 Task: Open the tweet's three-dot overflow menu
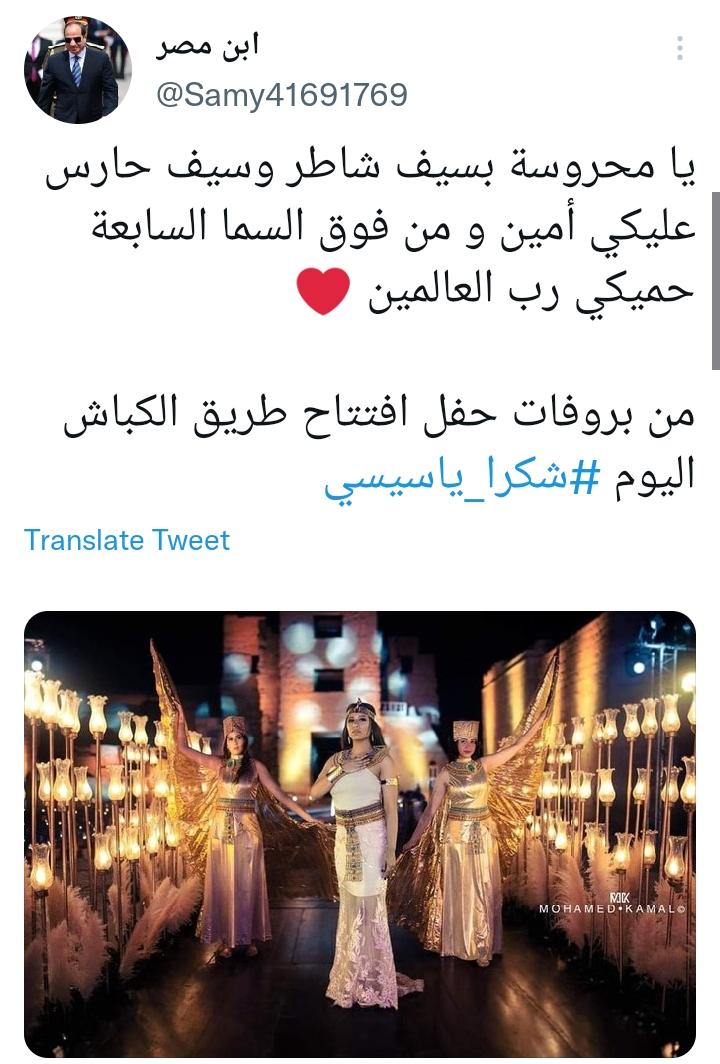pyautogui.click(x=680, y=48)
